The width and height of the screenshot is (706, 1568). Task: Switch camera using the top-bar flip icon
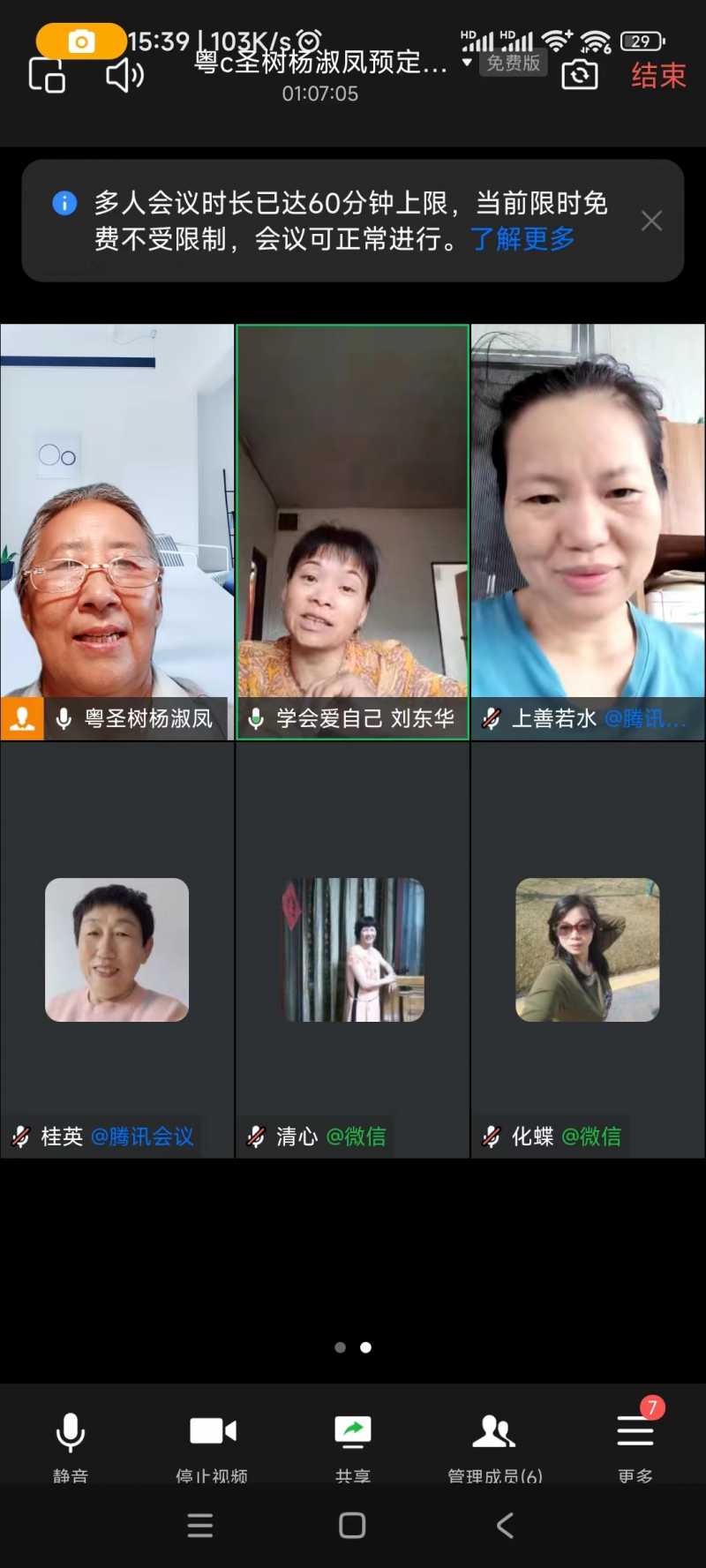[580, 76]
